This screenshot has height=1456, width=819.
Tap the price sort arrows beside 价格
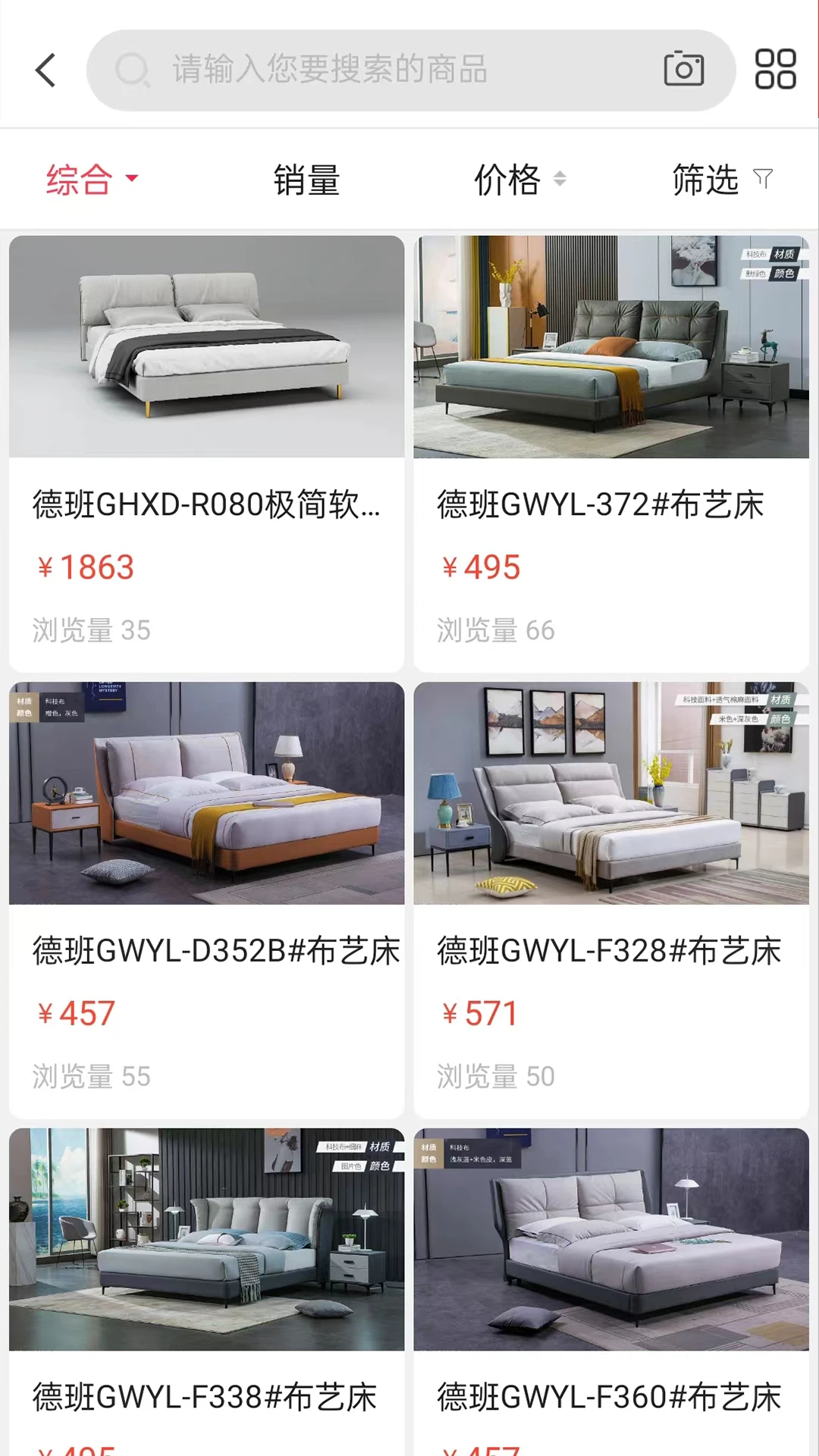tap(560, 178)
